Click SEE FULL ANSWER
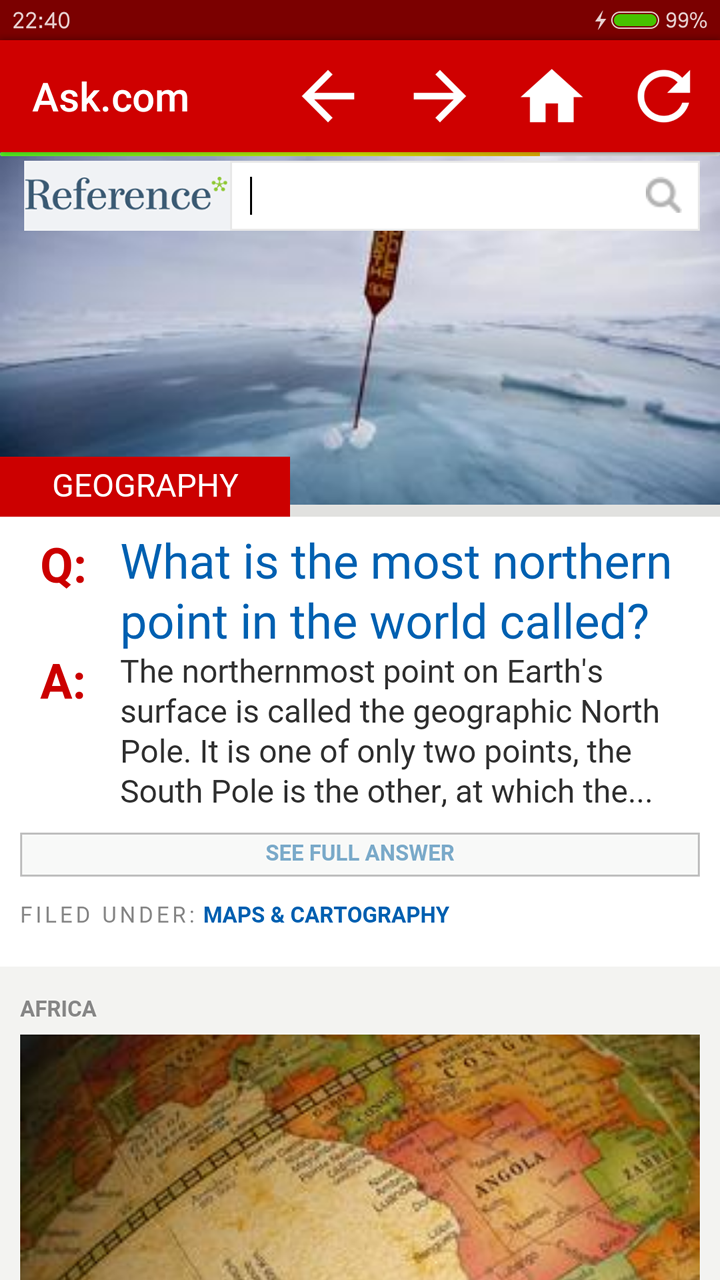The image size is (720, 1280). pyautogui.click(x=360, y=853)
